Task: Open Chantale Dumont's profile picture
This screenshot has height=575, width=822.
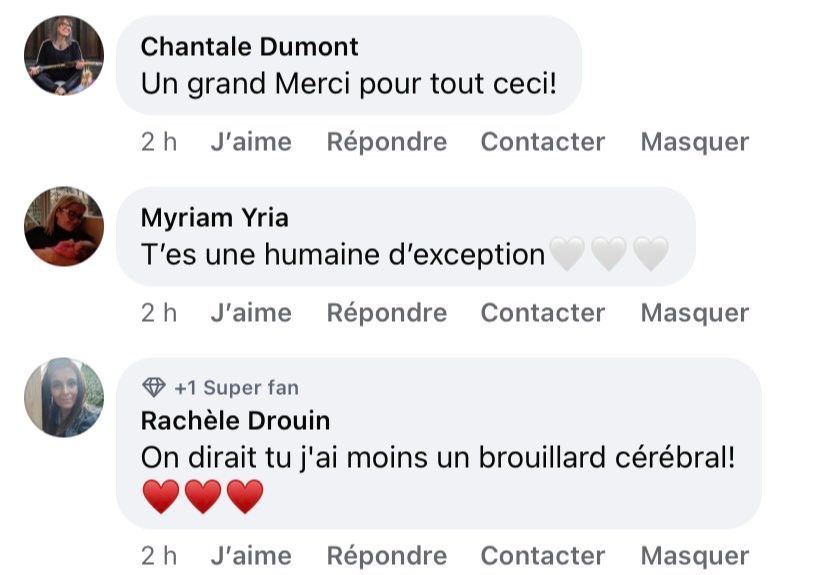Action: pyautogui.click(x=64, y=55)
